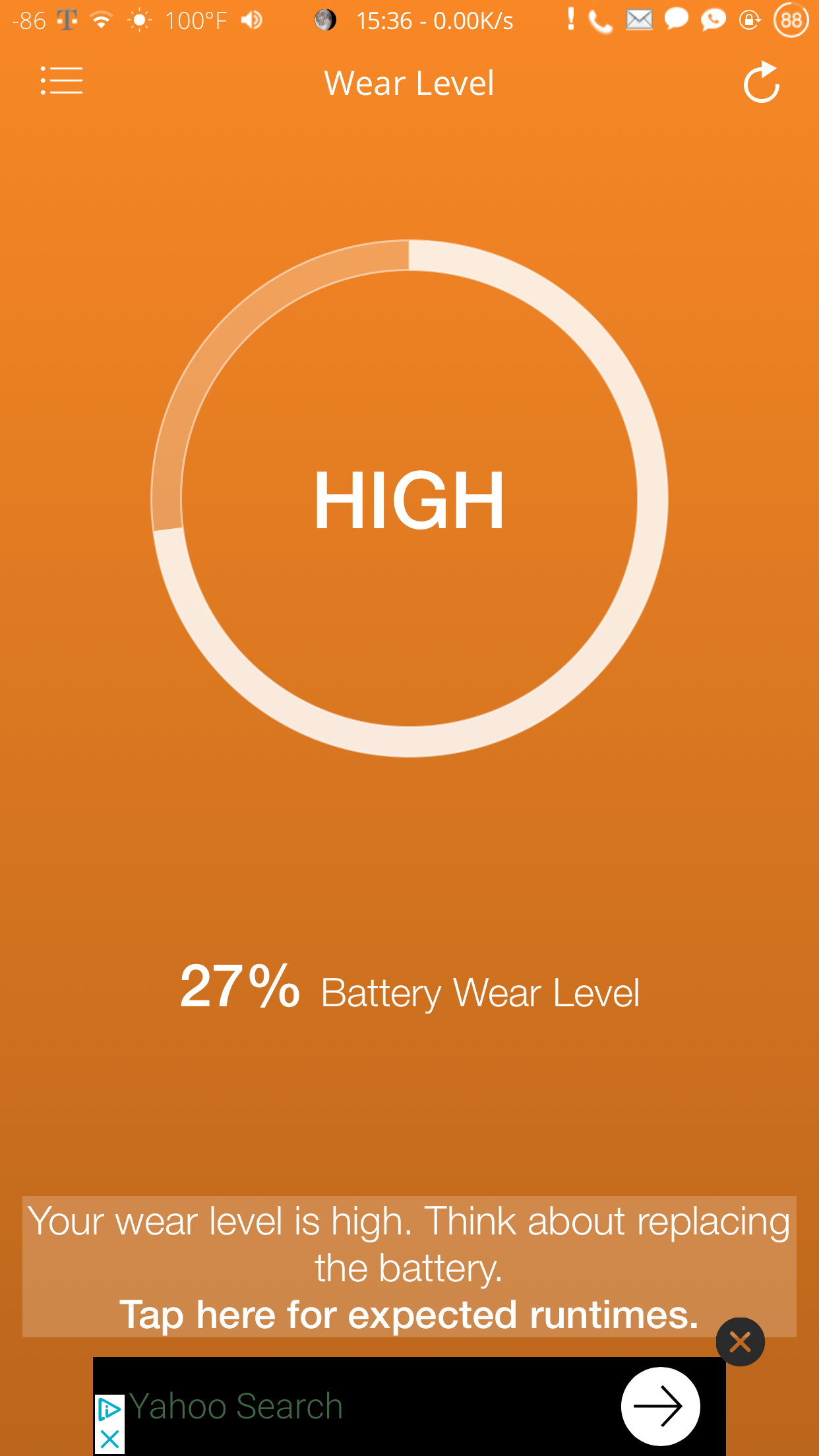Tap here for expected runtimes

pyautogui.click(x=409, y=1314)
